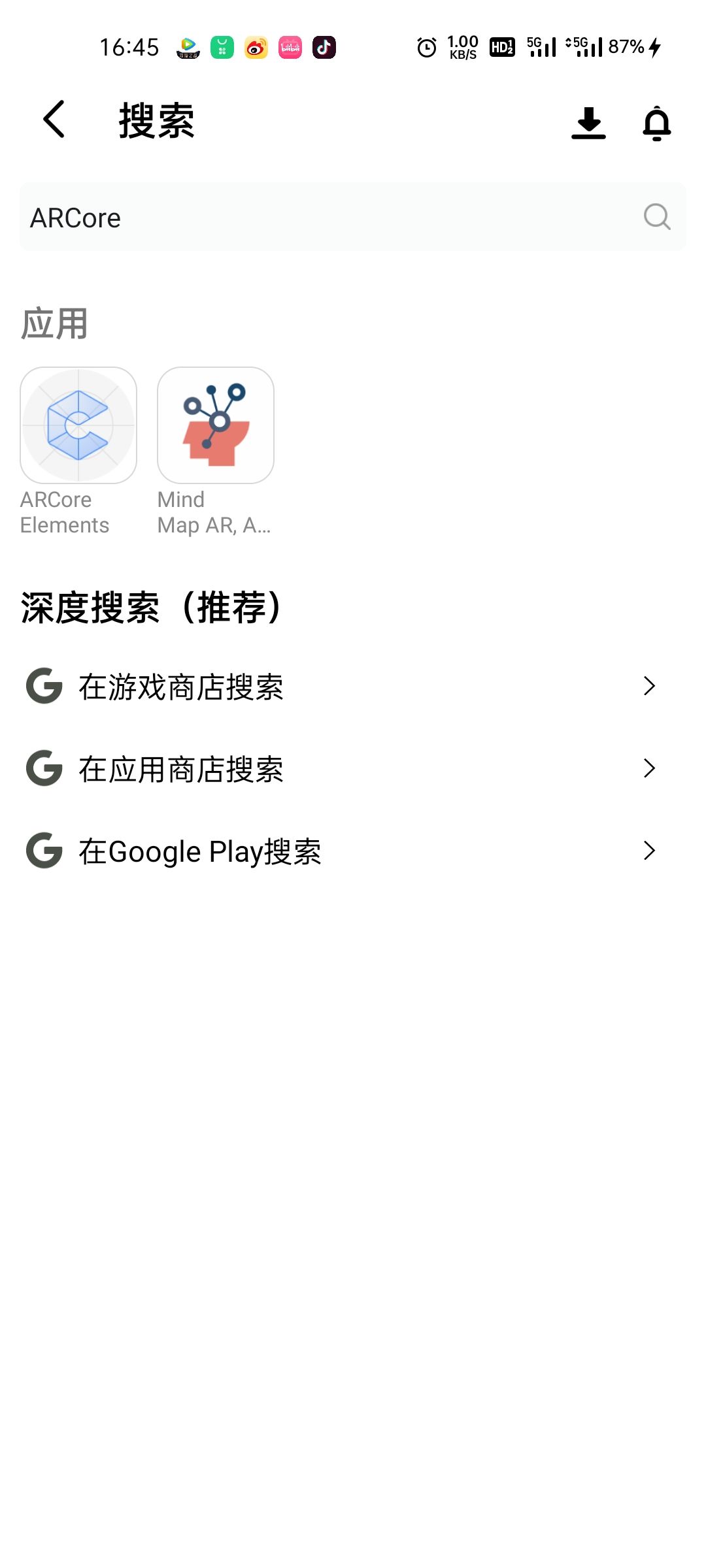The height and width of the screenshot is (1568, 706).
Task: Open 在游戏商店搜索 entry
Action: [x=181, y=685]
